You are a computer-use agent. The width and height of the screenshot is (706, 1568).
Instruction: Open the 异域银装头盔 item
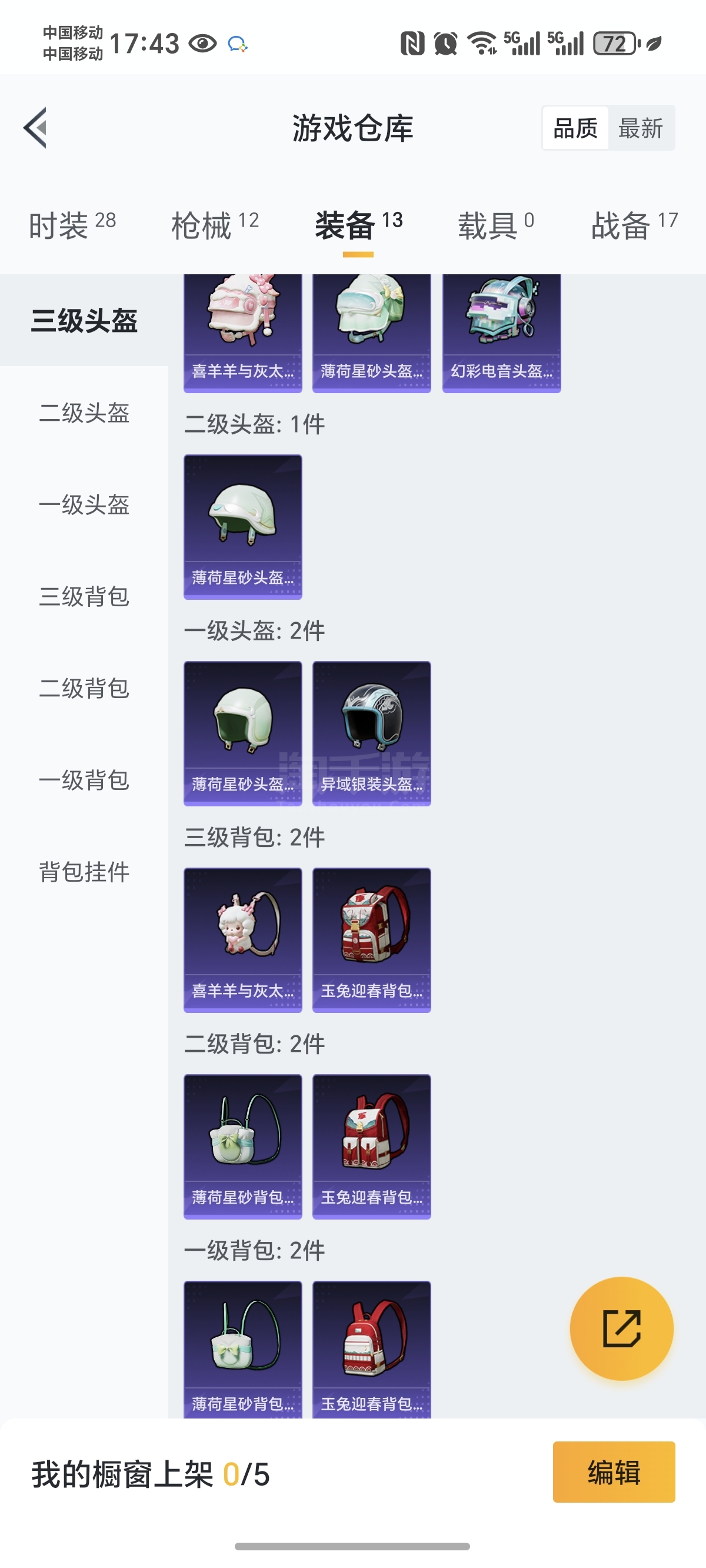(371, 733)
